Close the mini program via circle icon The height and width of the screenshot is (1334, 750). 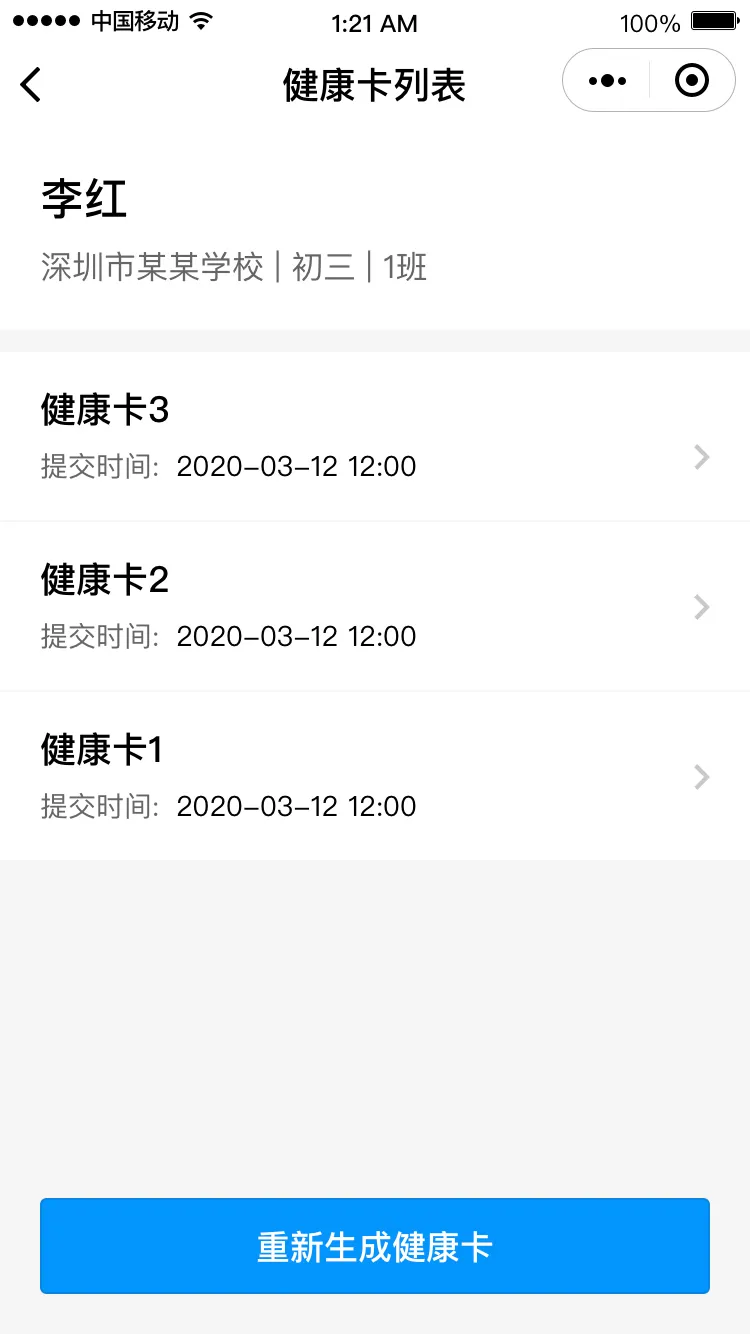coord(692,81)
